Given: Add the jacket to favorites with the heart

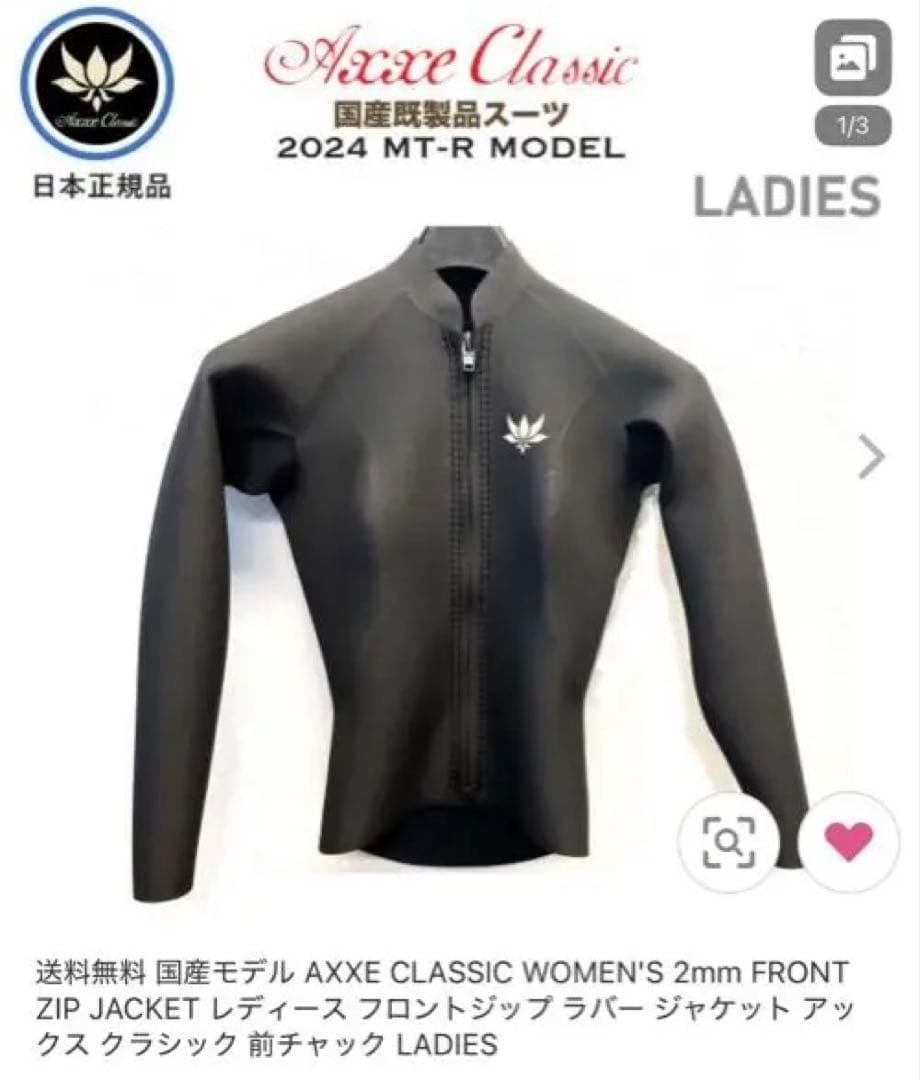Looking at the screenshot, I should tap(850, 840).
